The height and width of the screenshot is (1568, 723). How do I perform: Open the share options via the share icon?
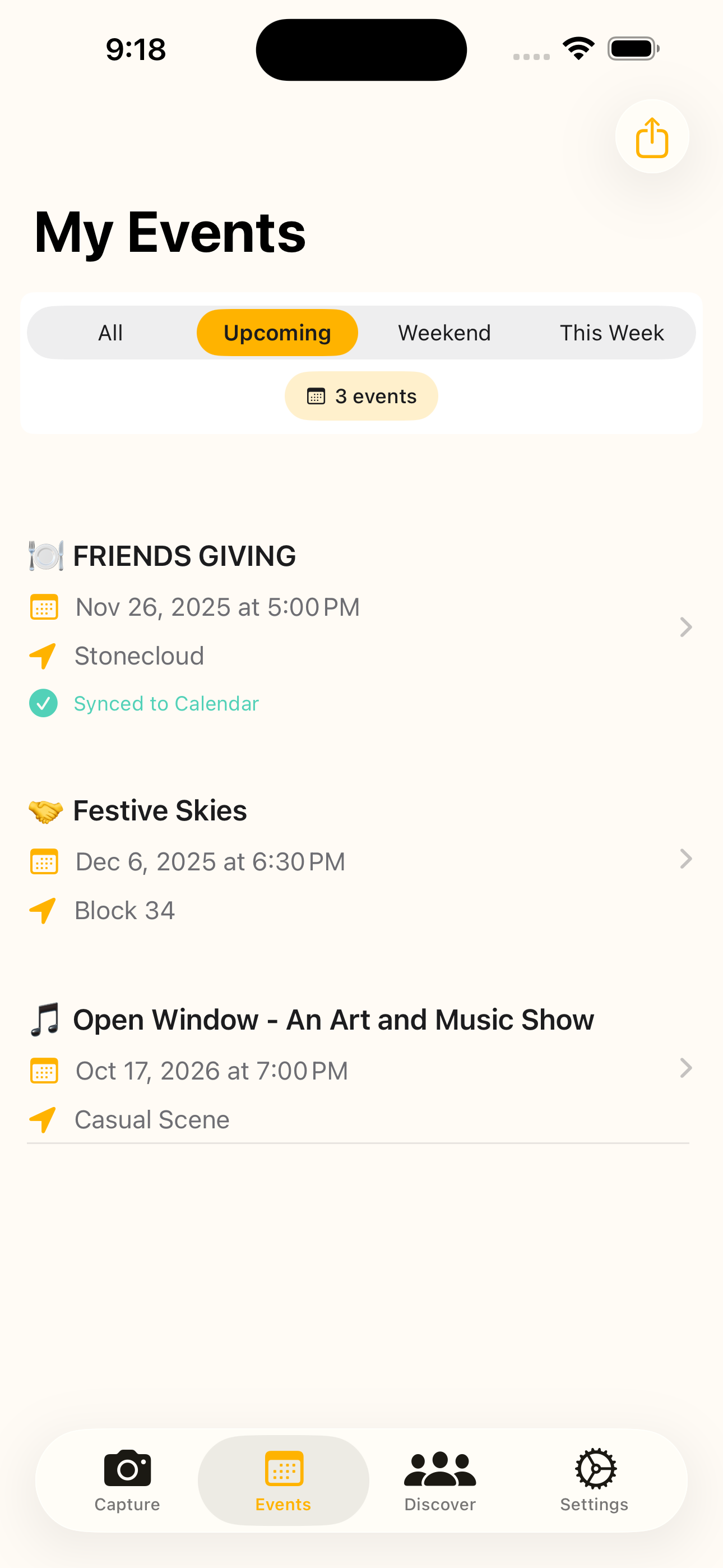(651, 137)
